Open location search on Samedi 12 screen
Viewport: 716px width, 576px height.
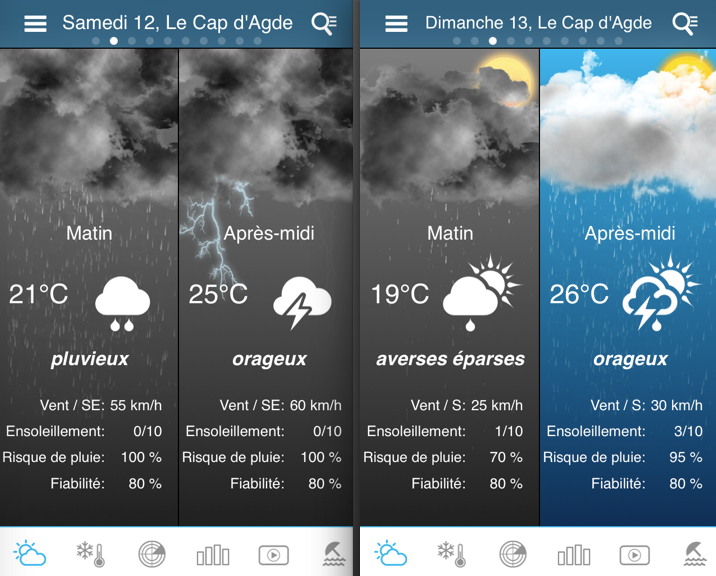tap(323, 23)
